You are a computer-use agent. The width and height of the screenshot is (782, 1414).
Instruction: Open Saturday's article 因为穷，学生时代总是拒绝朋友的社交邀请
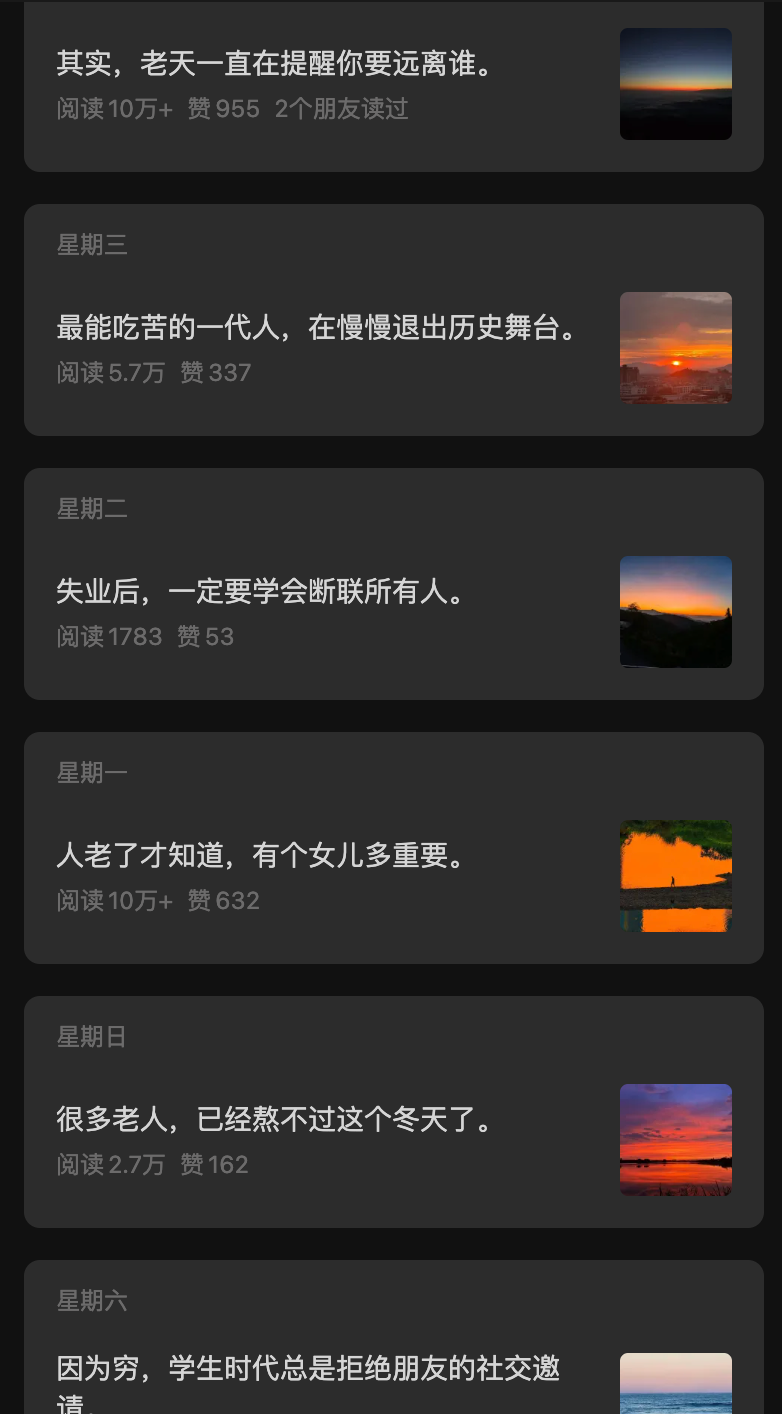coord(308,1370)
